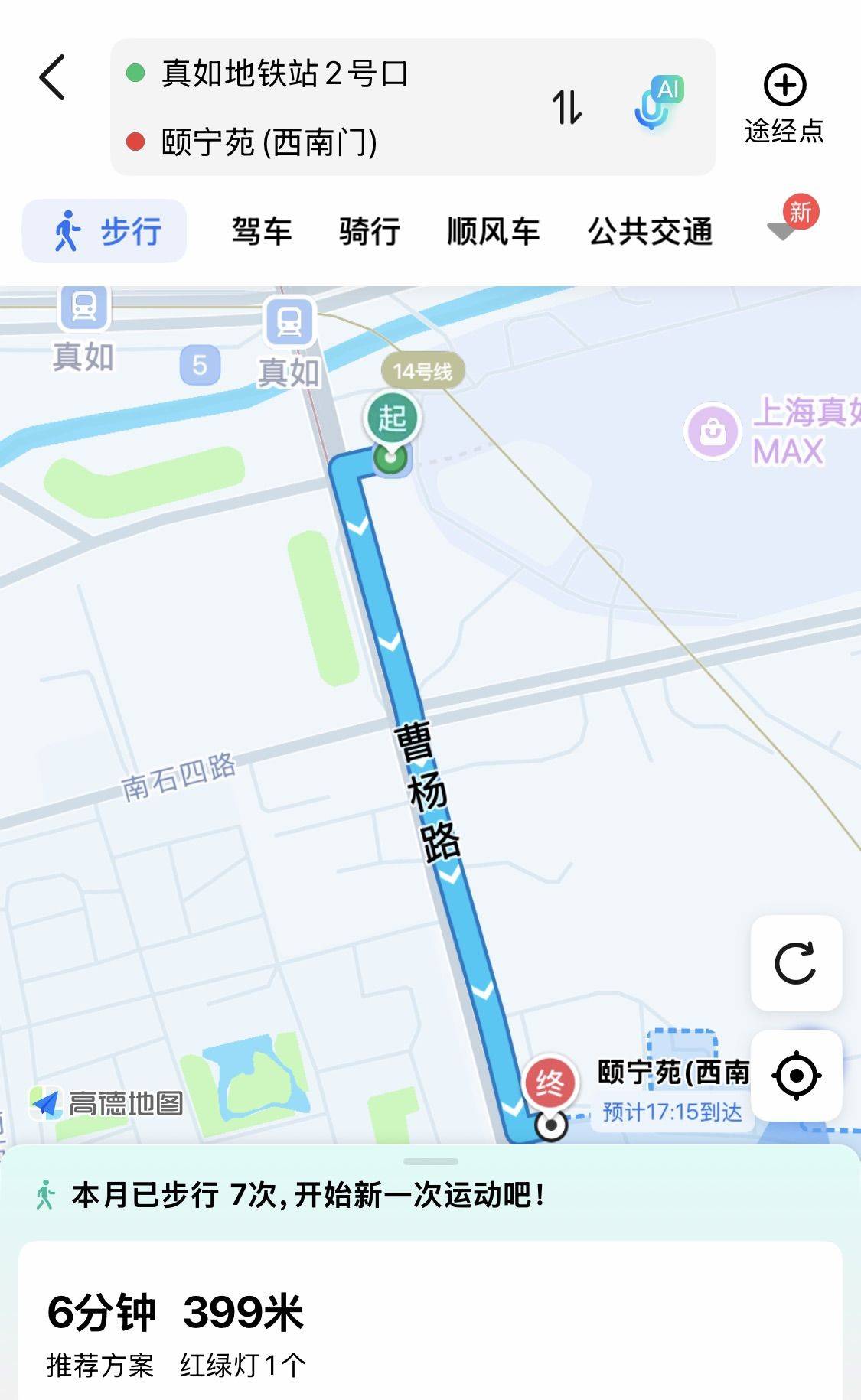Go back using the top-left arrow

tap(52, 77)
